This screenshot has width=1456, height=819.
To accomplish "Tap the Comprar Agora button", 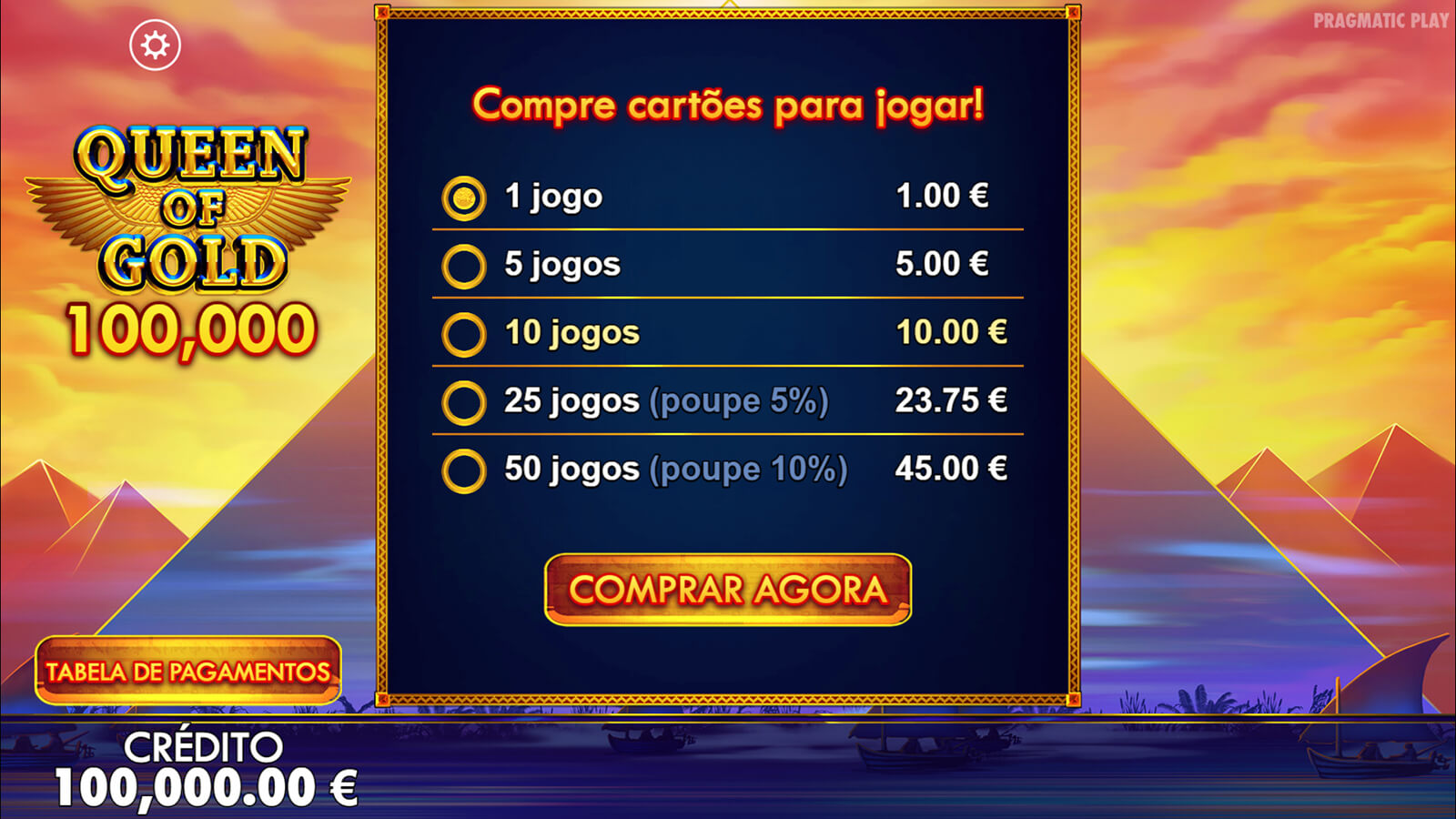I will click(727, 590).
